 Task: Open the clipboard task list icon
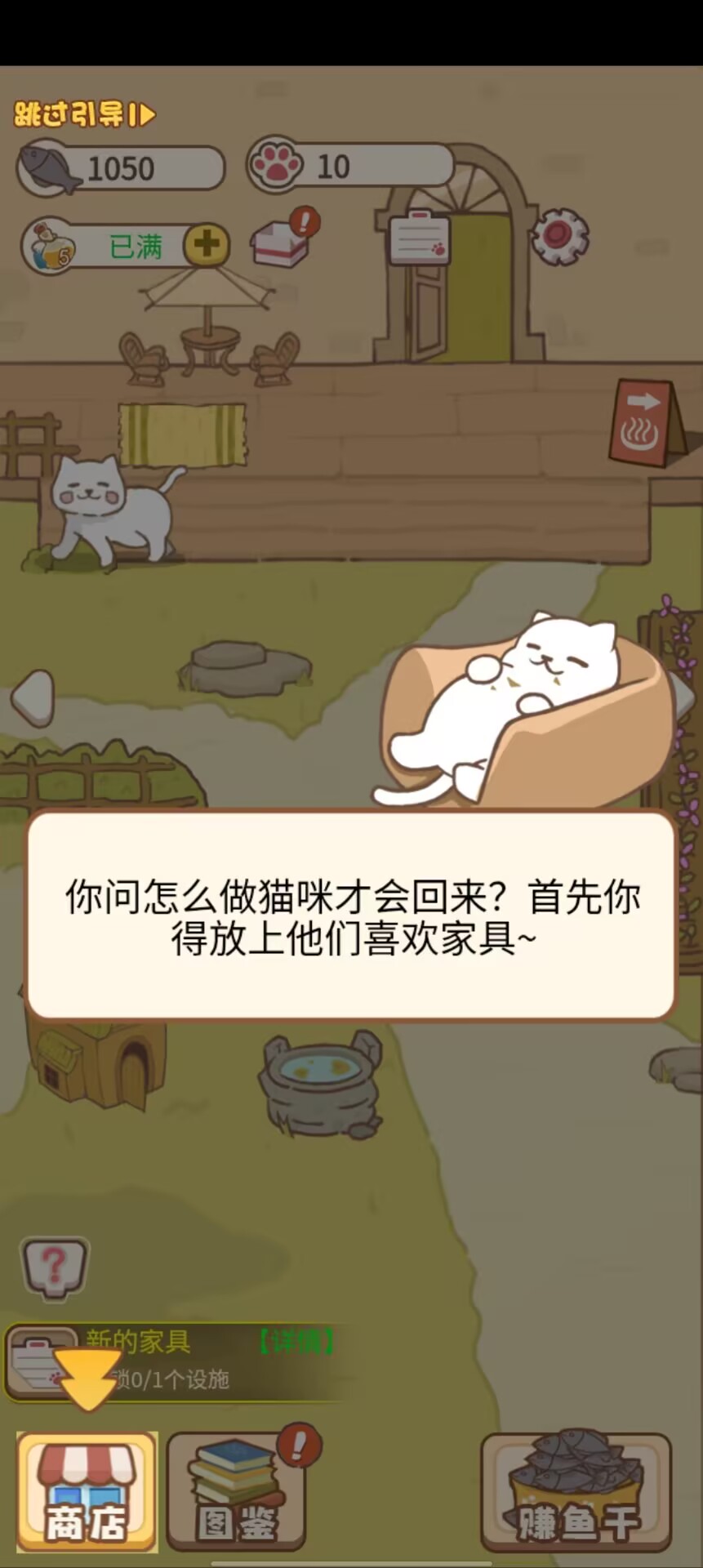tap(419, 238)
